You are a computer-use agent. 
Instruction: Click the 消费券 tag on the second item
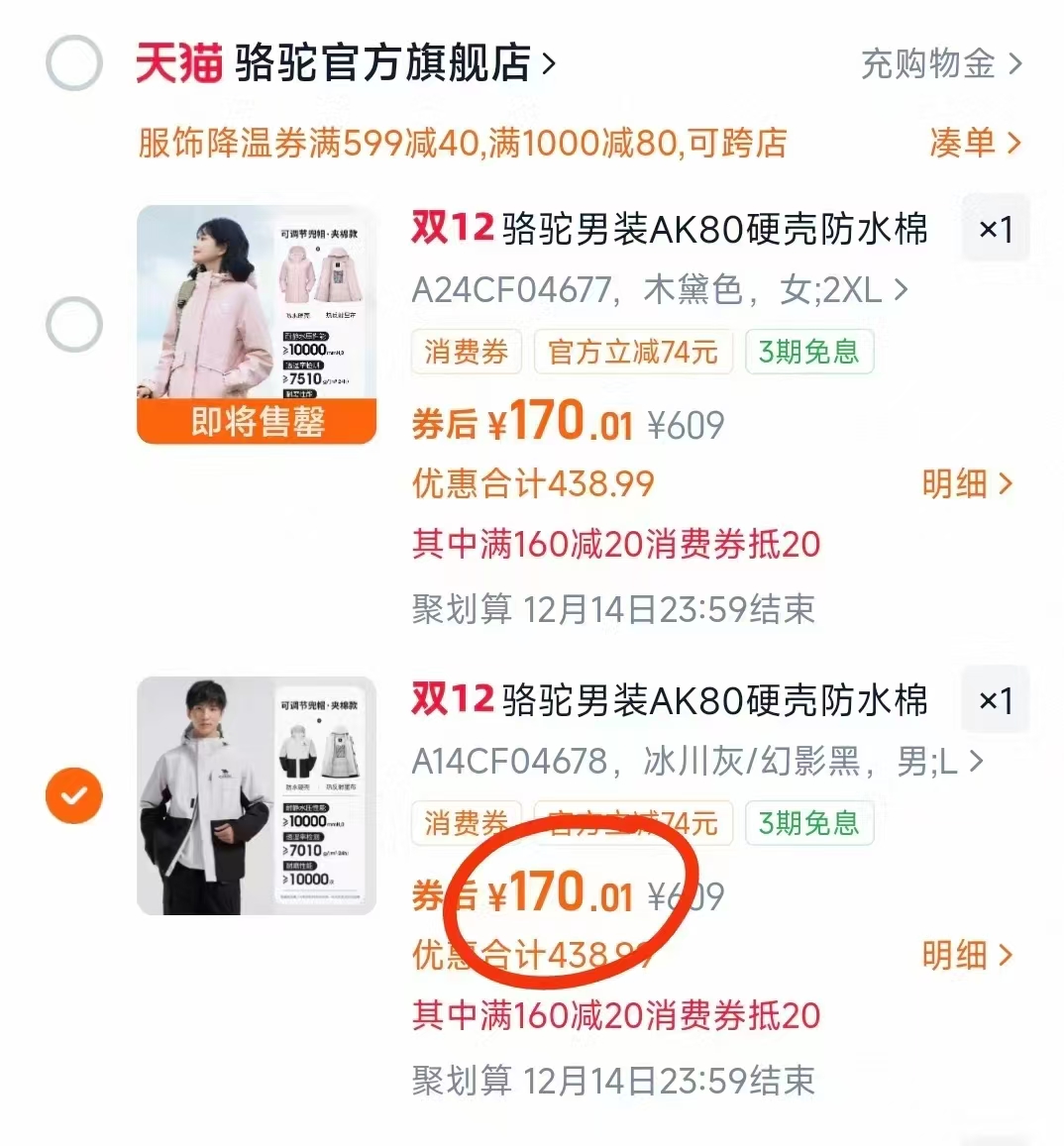(x=466, y=822)
